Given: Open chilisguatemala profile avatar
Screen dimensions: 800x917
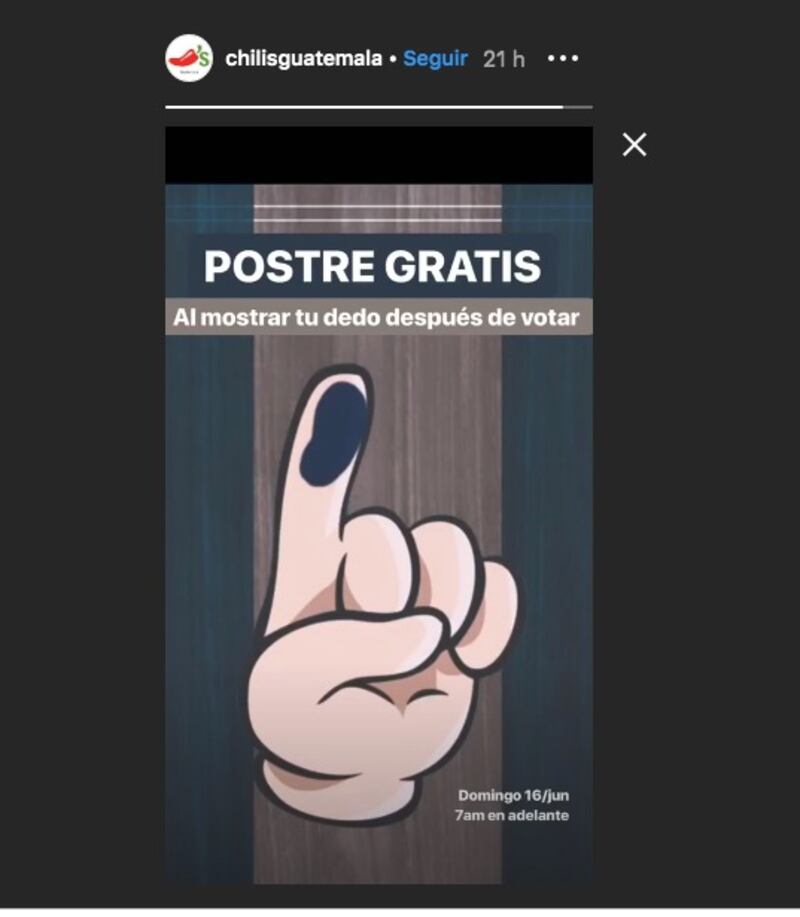Looking at the screenshot, I should pyautogui.click(x=189, y=58).
